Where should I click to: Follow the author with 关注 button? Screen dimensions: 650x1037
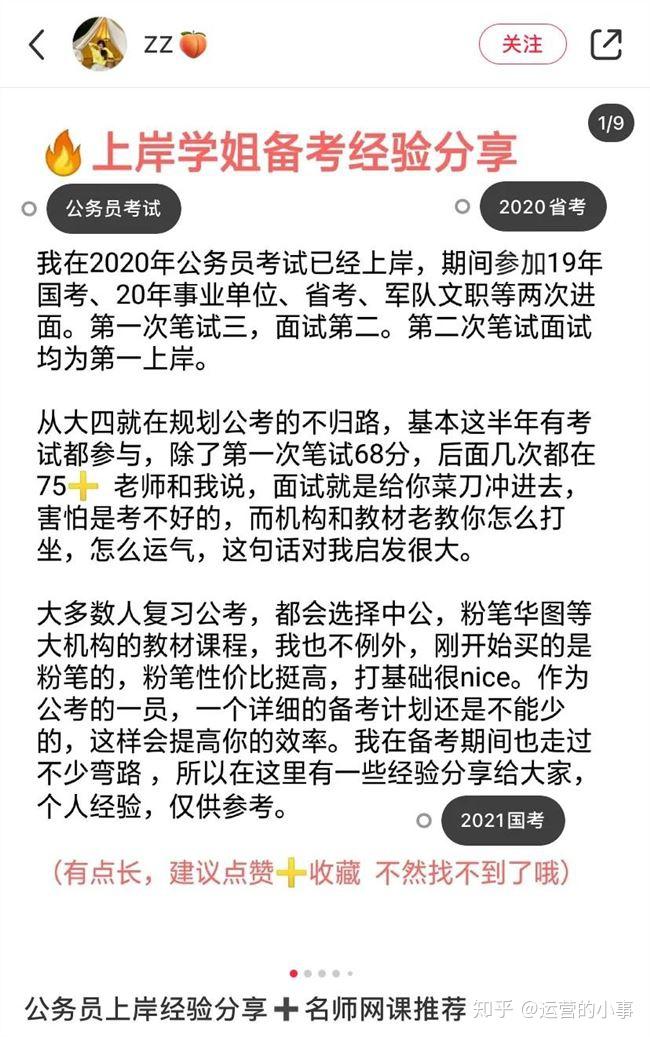pos(522,44)
